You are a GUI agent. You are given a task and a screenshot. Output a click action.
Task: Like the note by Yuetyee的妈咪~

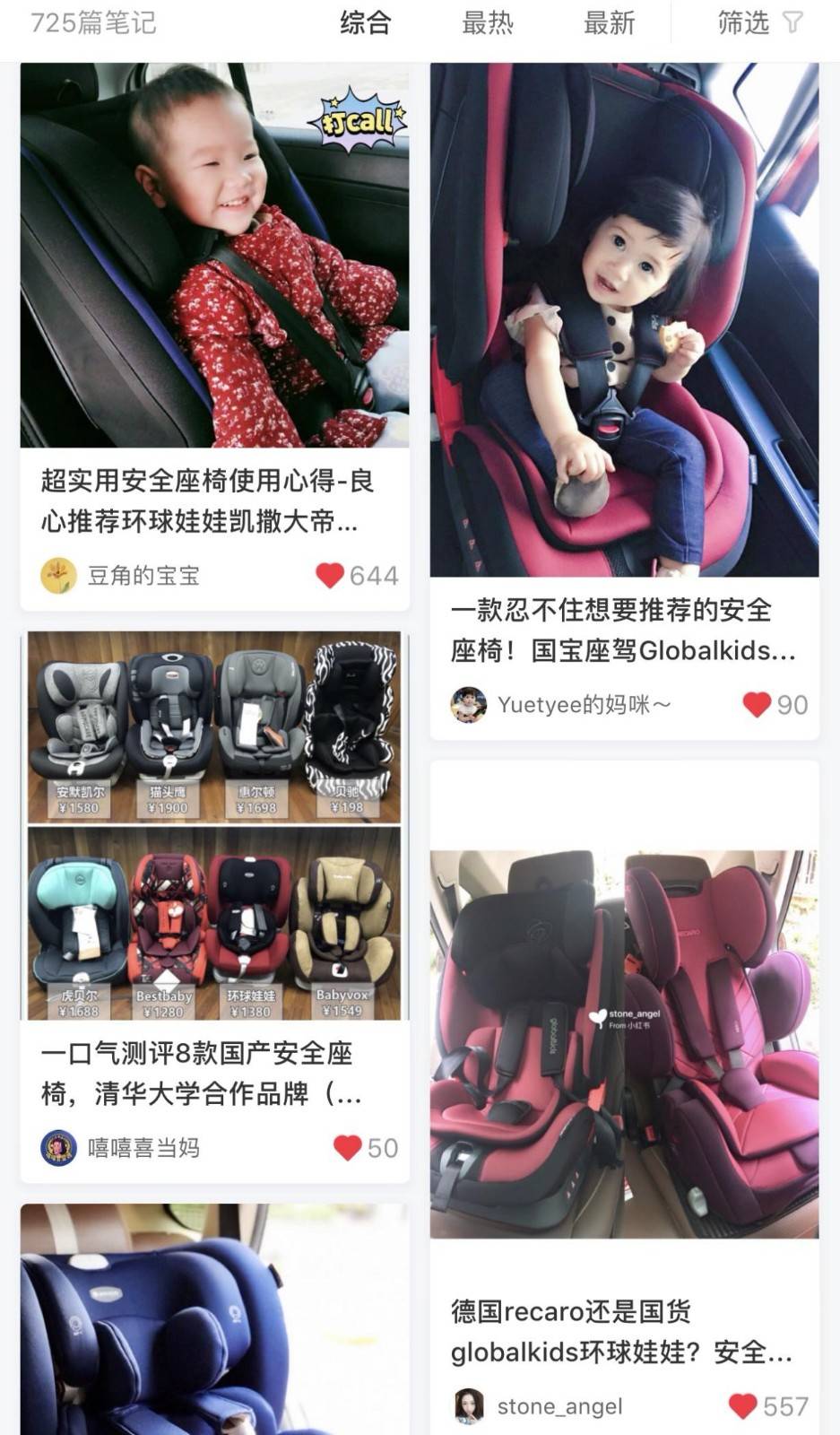click(x=757, y=704)
